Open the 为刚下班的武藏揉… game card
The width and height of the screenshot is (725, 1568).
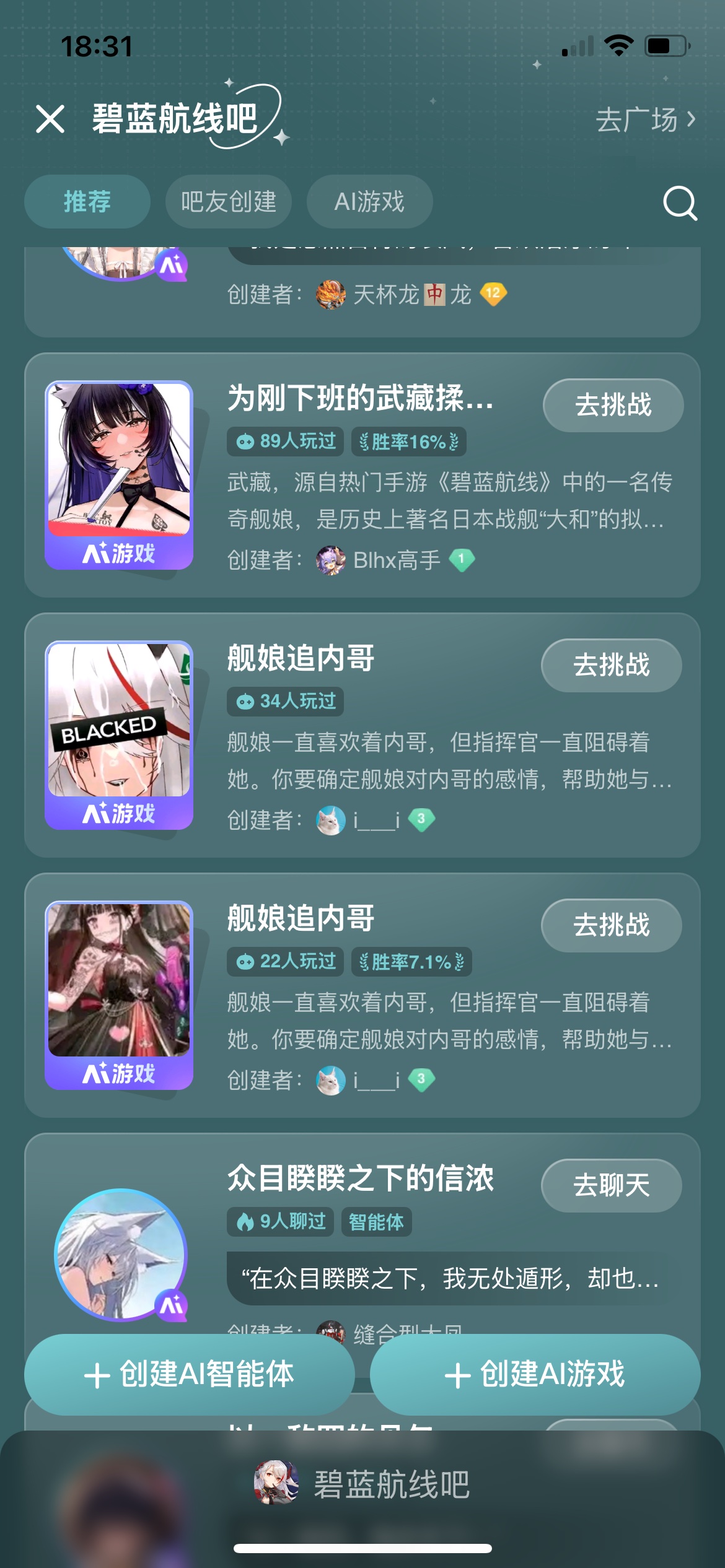(362, 475)
